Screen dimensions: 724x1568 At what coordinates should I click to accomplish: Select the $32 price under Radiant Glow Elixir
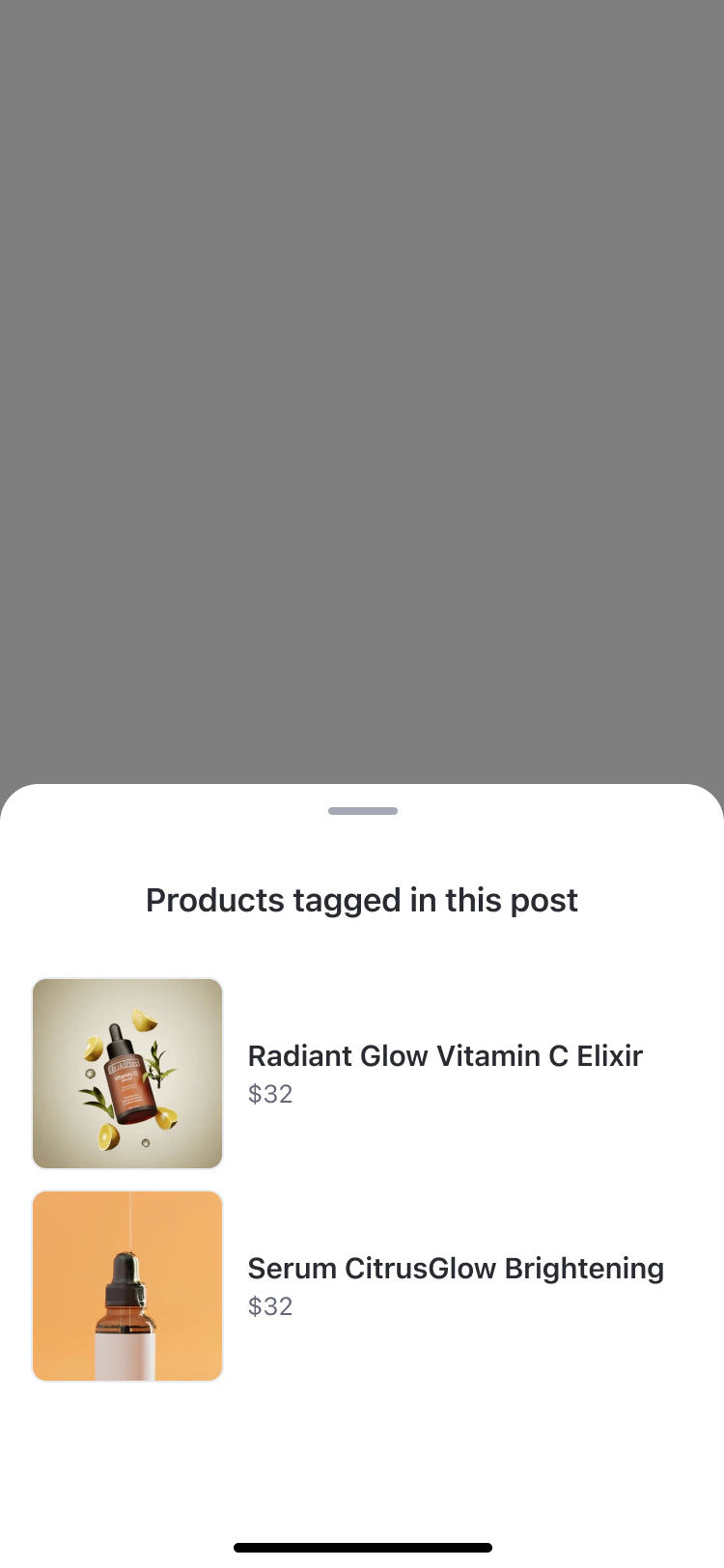(x=270, y=1093)
